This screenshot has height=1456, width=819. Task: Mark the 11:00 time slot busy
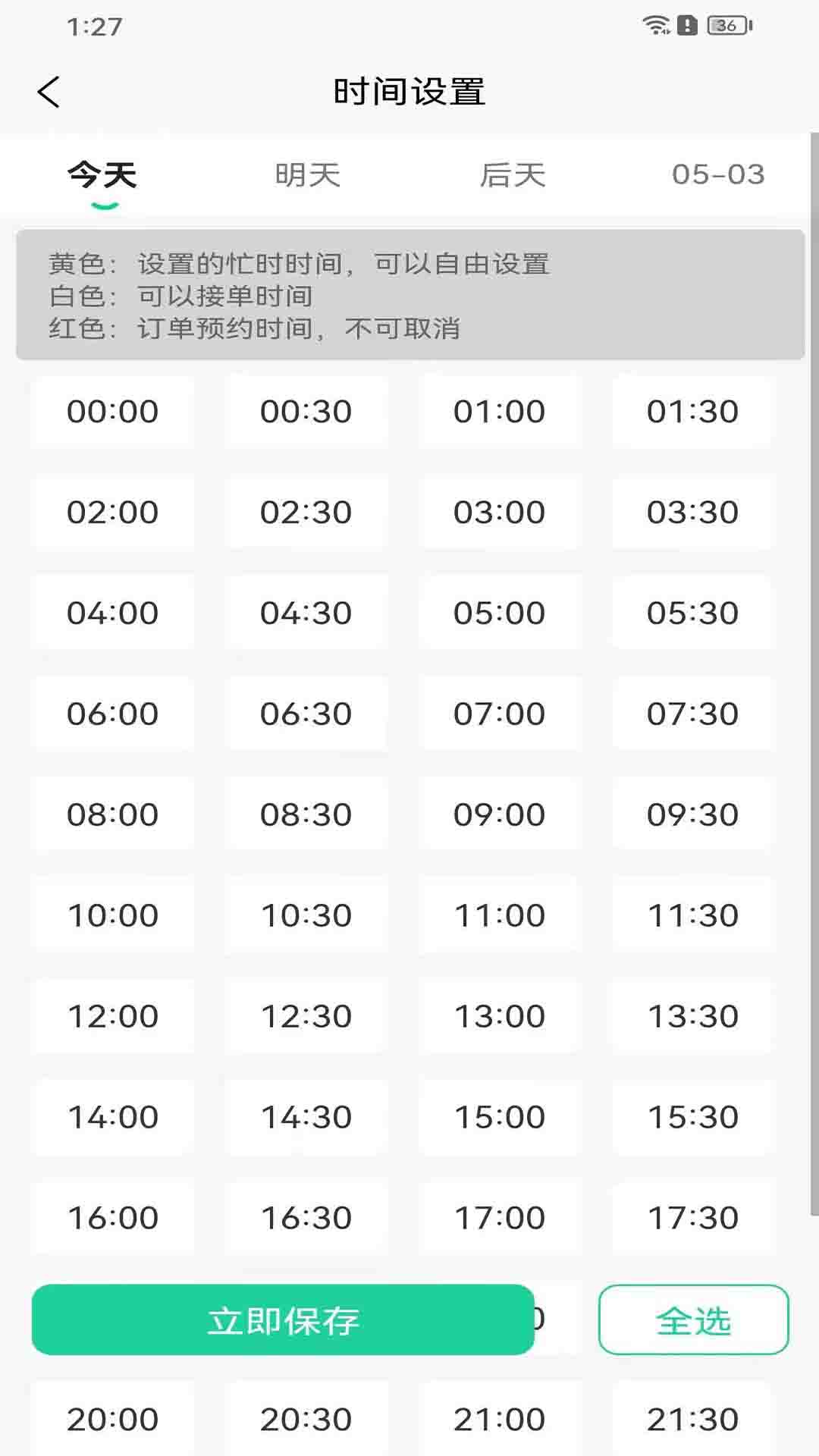(x=499, y=916)
